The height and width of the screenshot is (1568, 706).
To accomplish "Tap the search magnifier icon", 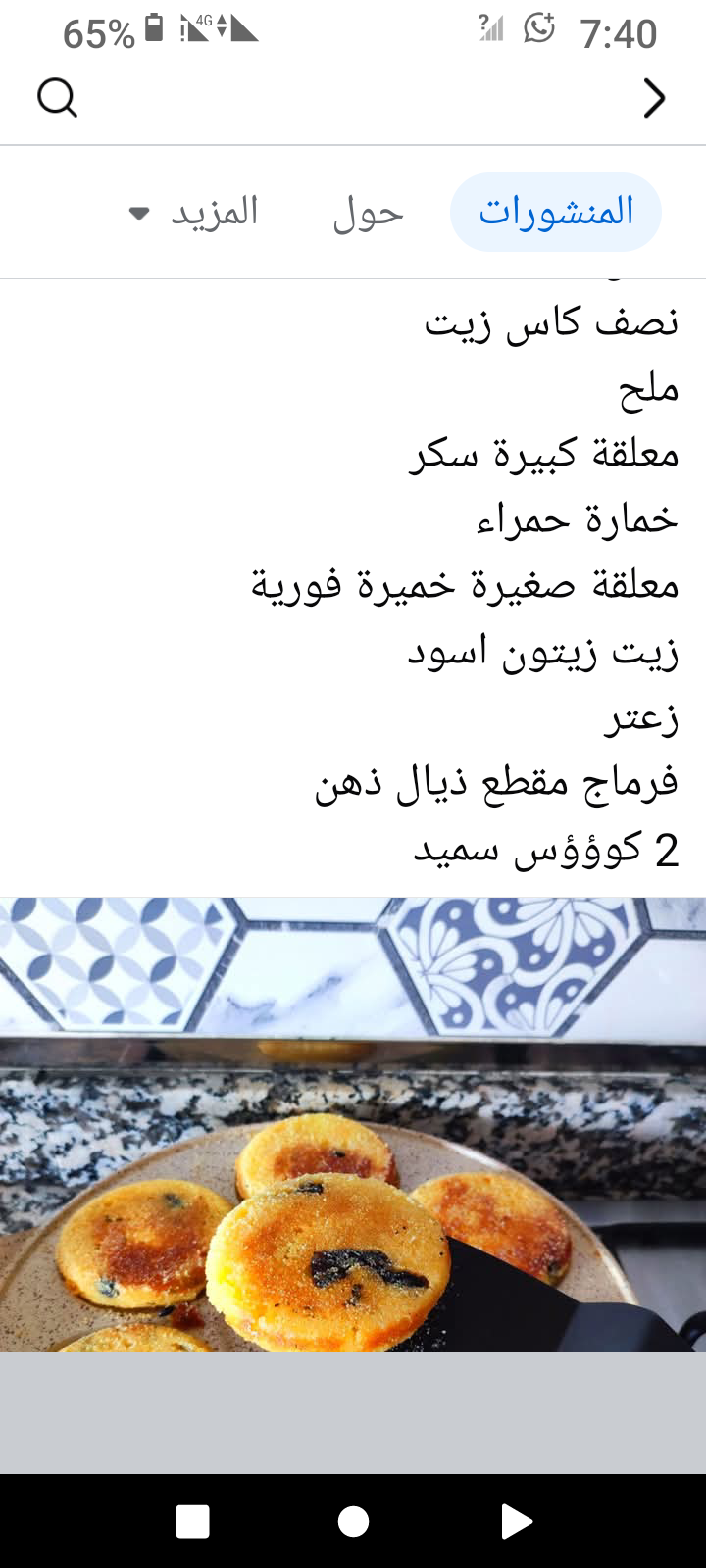I will click(x=57, y=98).
